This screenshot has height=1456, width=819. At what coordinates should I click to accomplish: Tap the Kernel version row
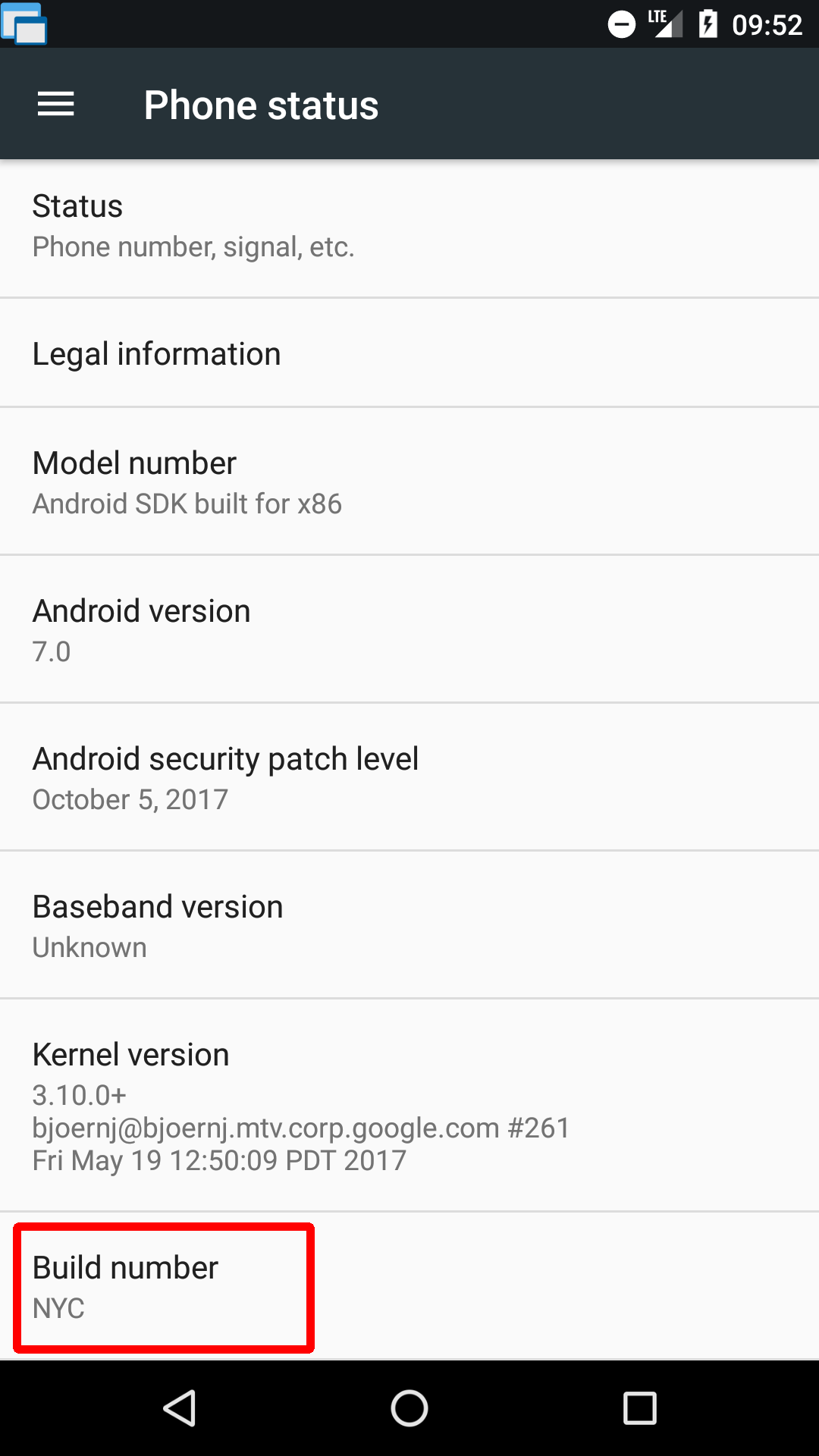[x=409, y=1106]
